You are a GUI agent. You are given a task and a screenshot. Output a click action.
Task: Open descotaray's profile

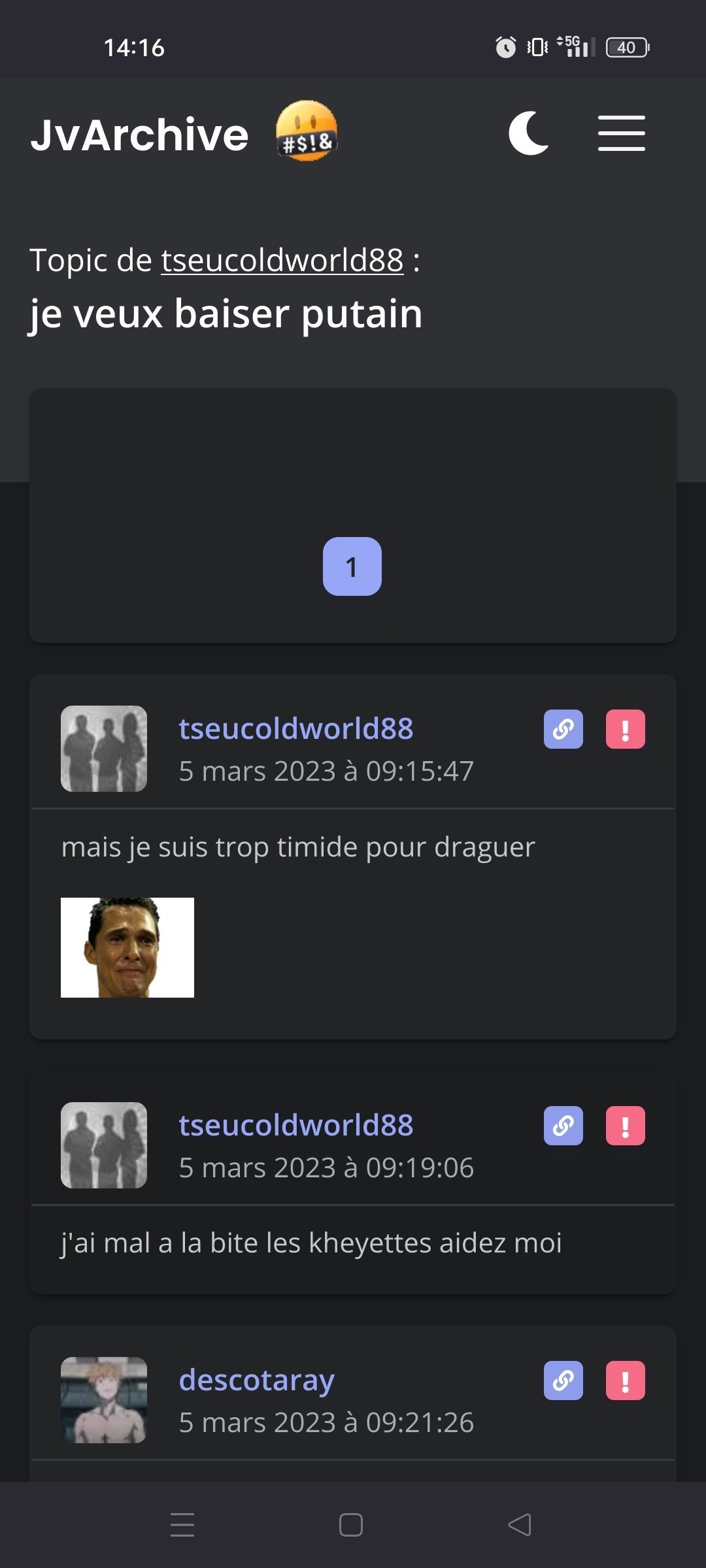(256, 1380)
